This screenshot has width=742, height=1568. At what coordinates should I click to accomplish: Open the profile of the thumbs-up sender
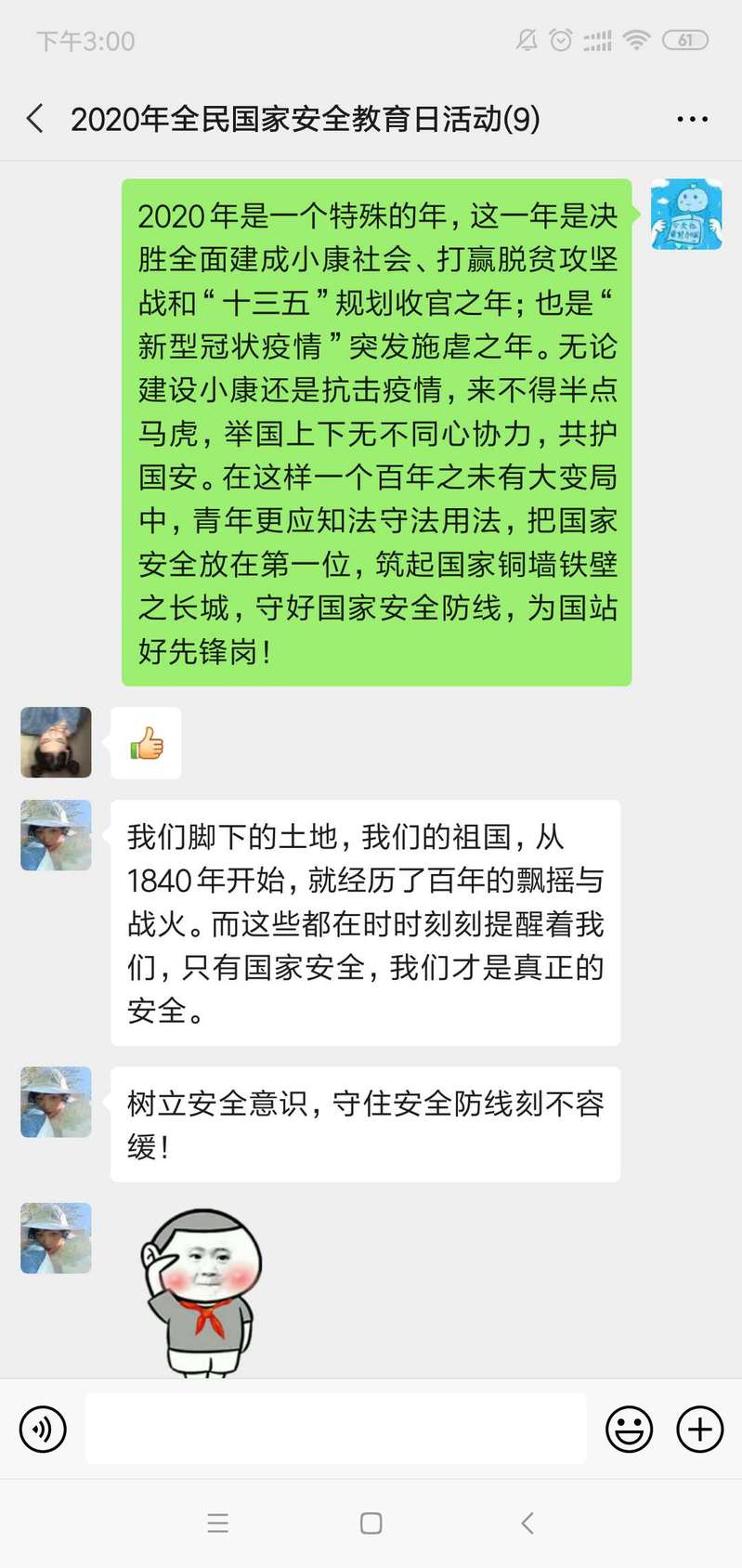(x=56, y=742)
